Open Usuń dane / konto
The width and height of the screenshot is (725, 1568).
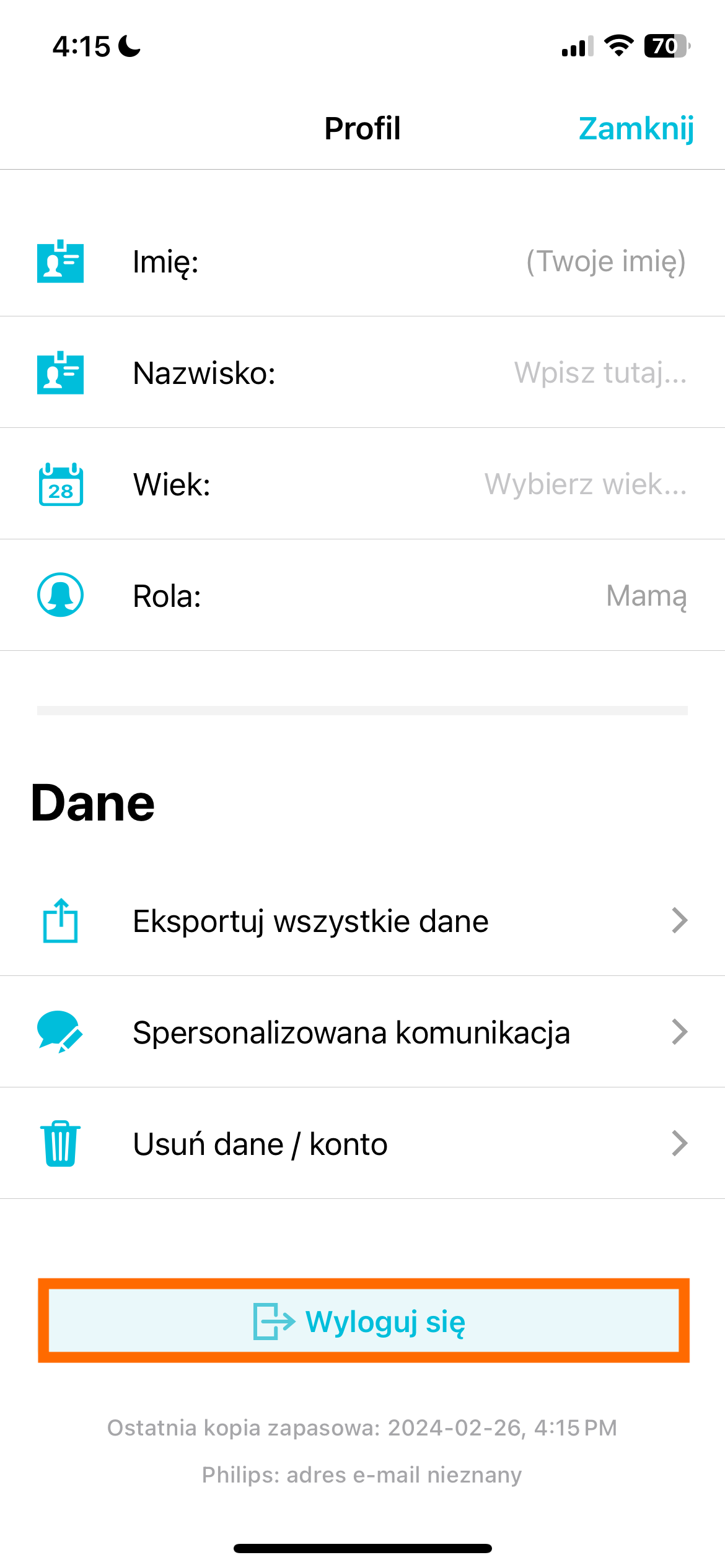[x=362, y=1144]
